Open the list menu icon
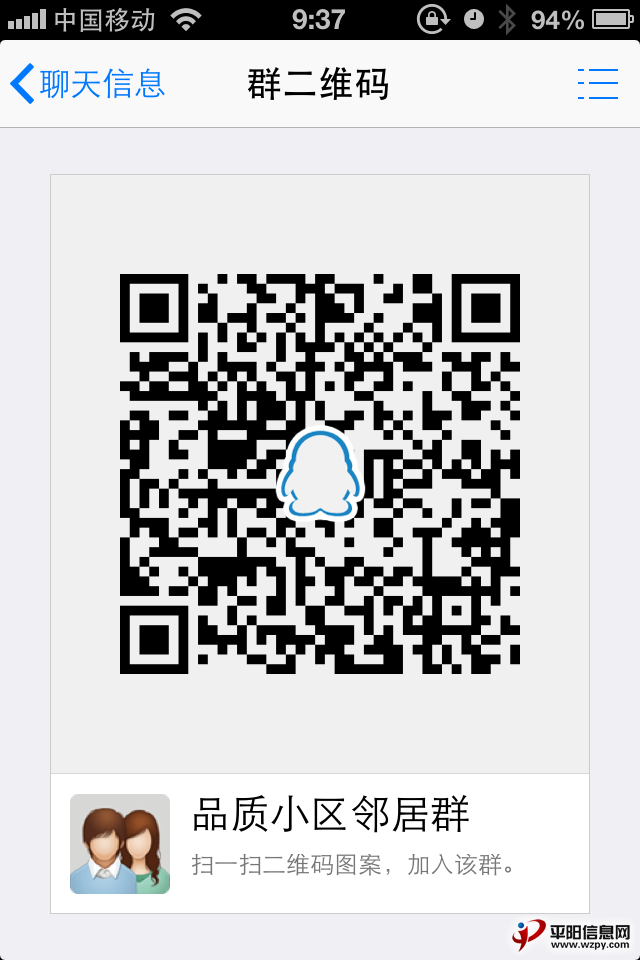640x960 pixels. point(598,84)
